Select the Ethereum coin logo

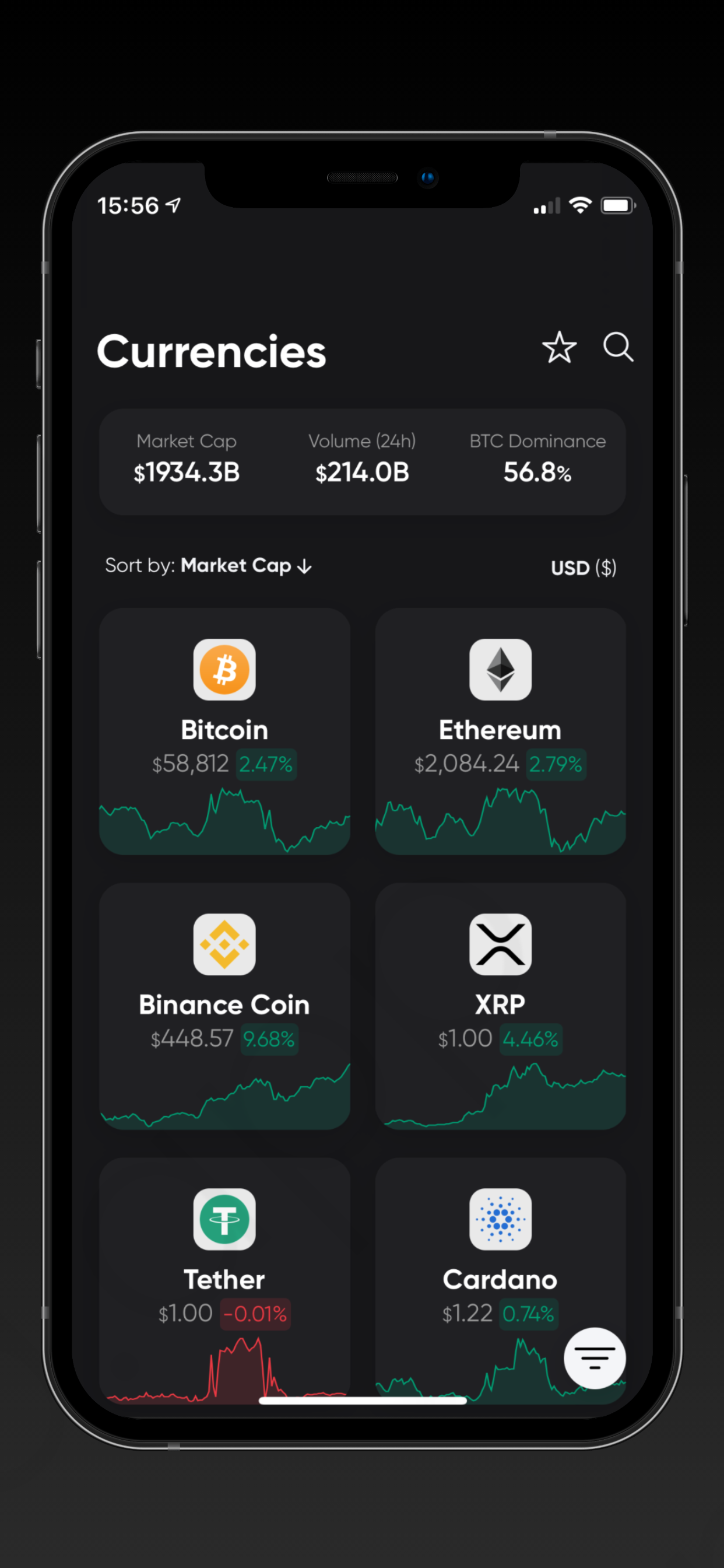point(500,668)
